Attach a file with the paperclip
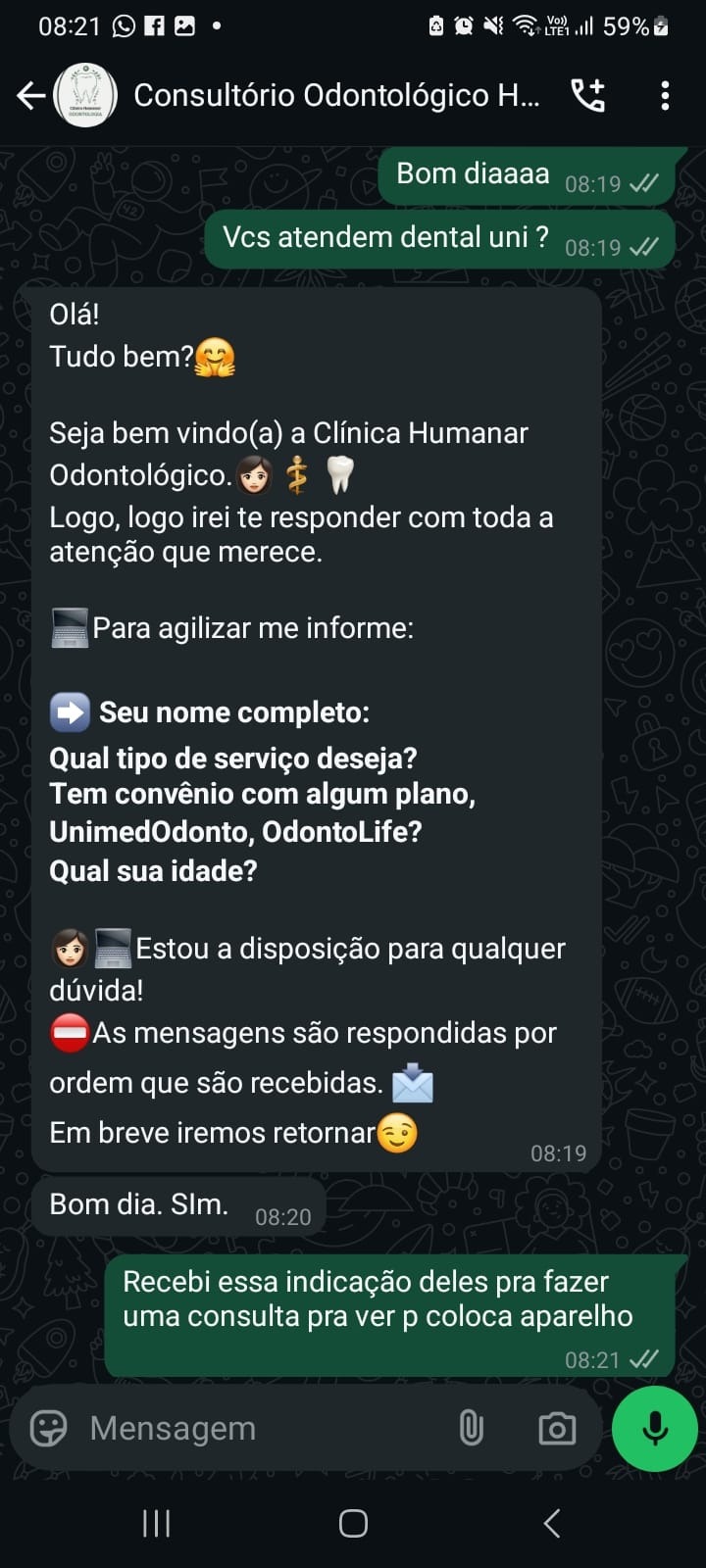 (x=472, y=1428)
